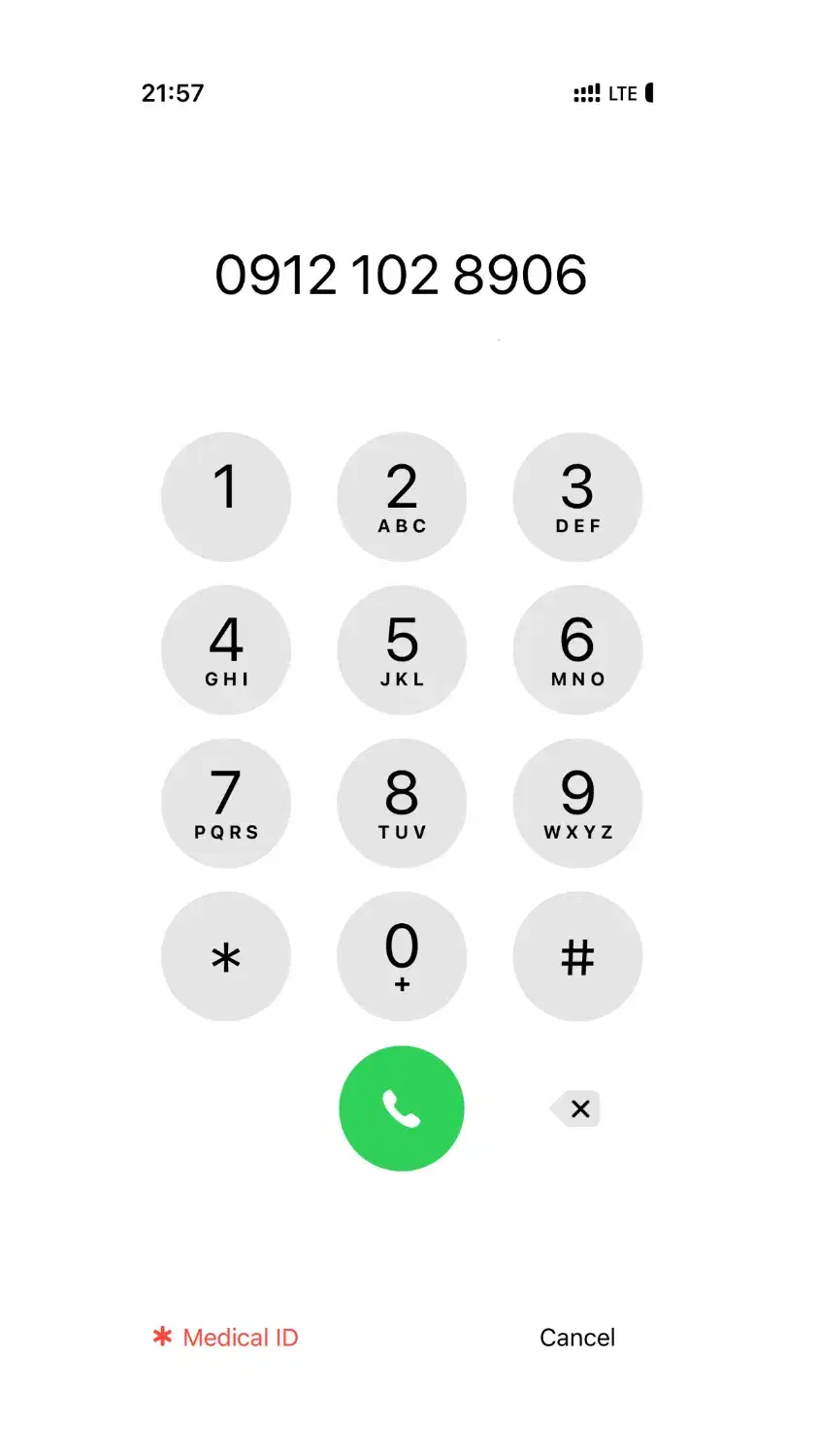Enter digit 5 JKL
818x1456 pixels.
pyautogui.click(x=402, y=649)
